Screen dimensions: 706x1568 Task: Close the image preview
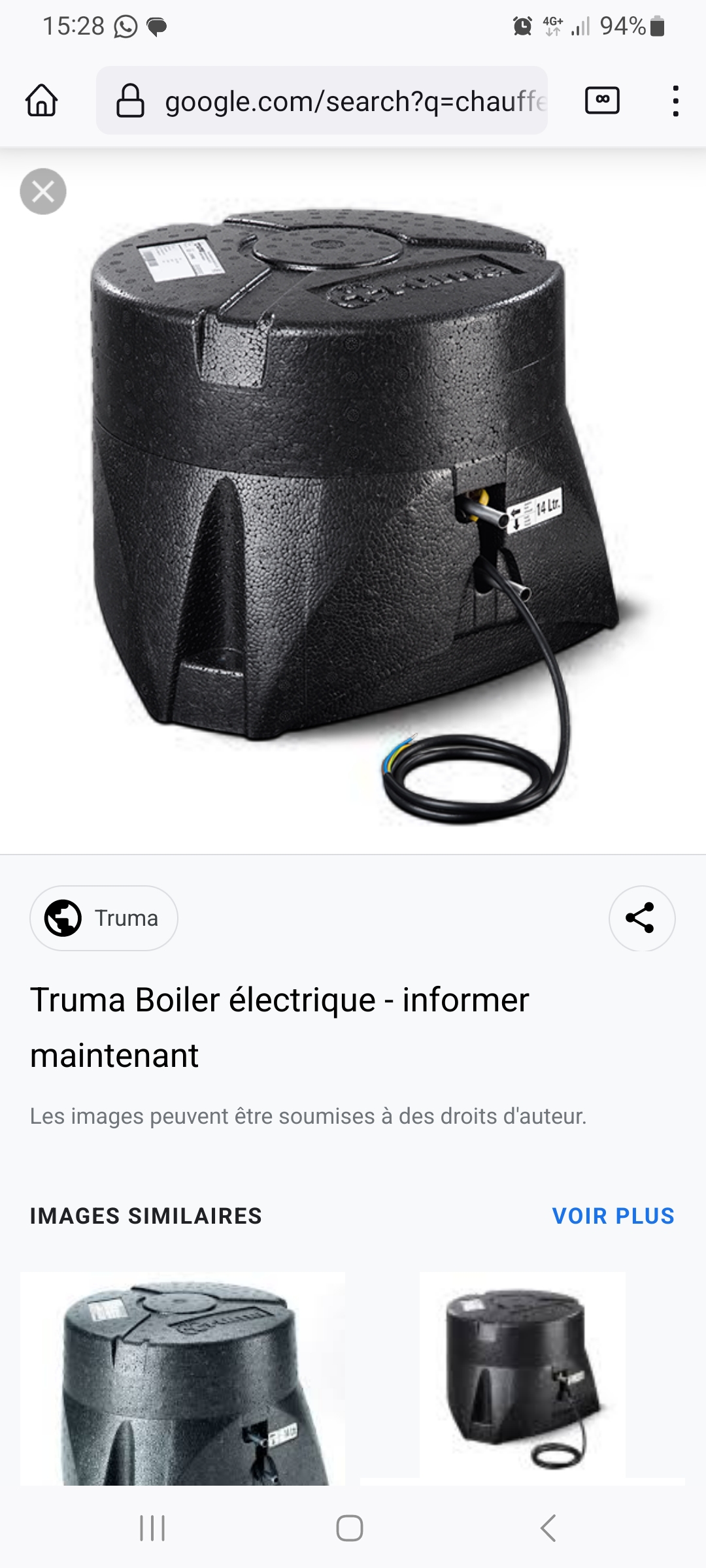click(x=43, y=191)
